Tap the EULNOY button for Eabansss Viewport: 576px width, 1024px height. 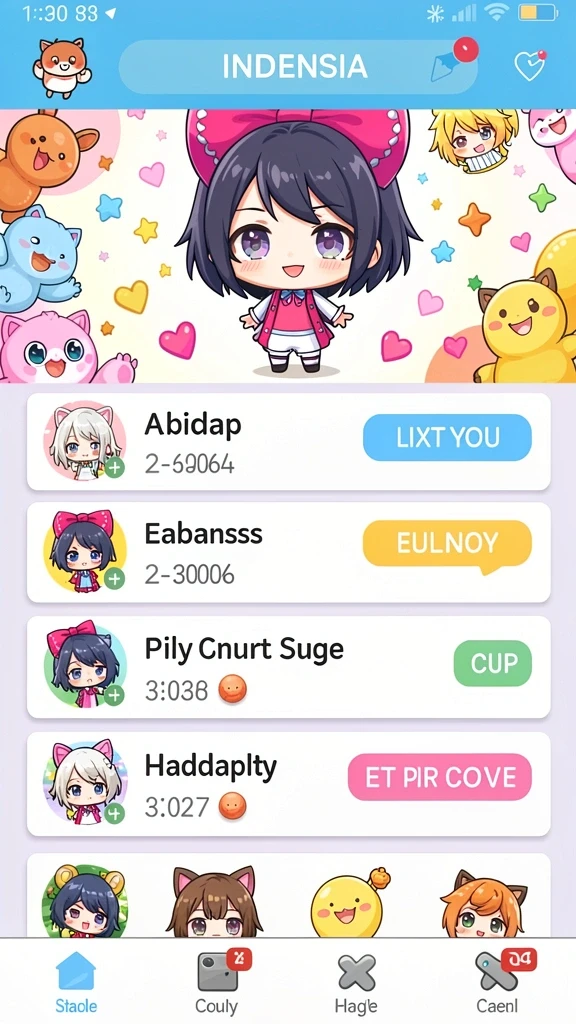pyautogui.click(x=447, y=544)
